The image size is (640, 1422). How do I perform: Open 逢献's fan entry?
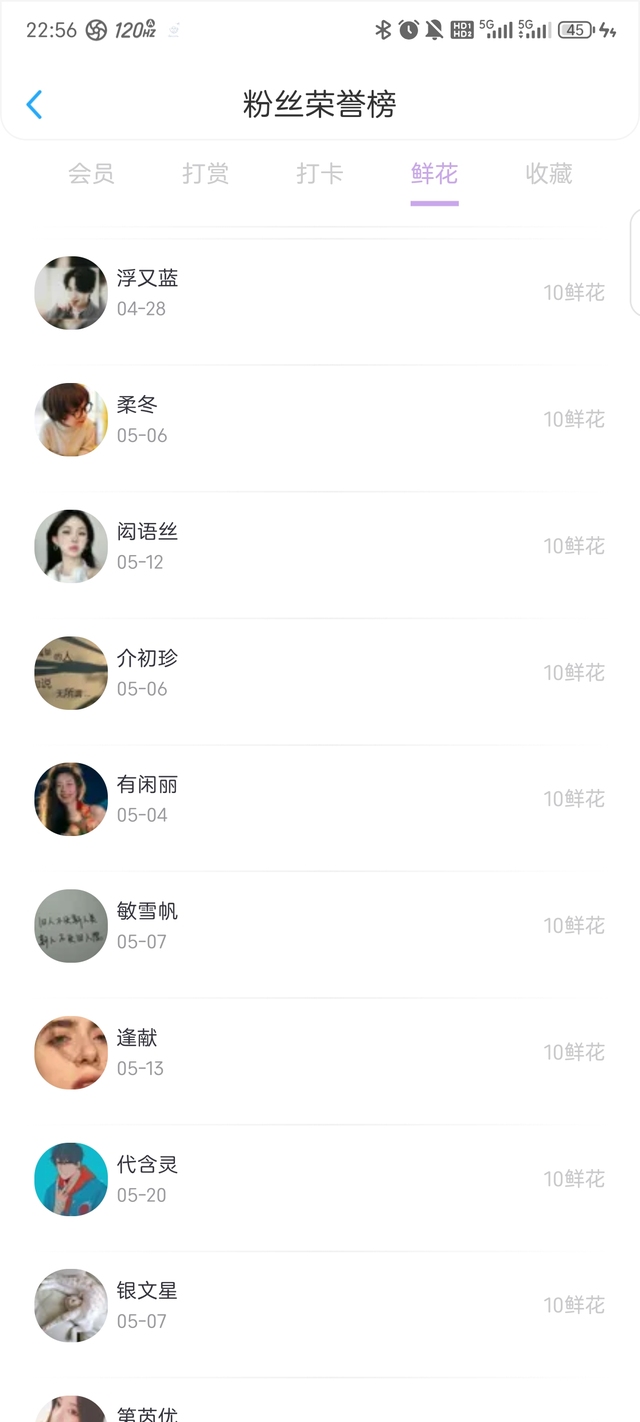coord(320,1052)
